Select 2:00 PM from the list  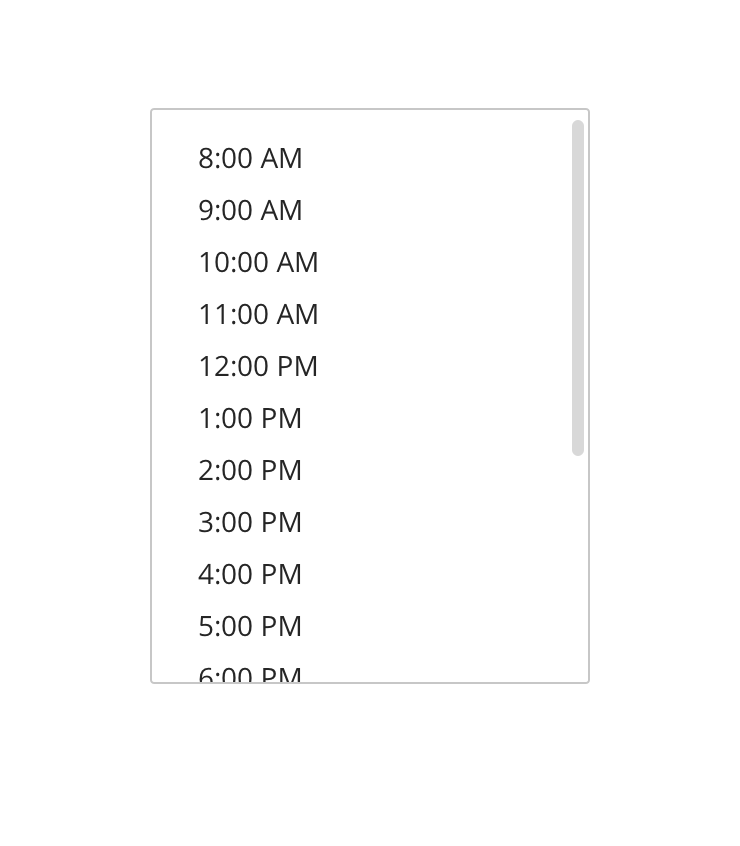[x=250, y=471]
